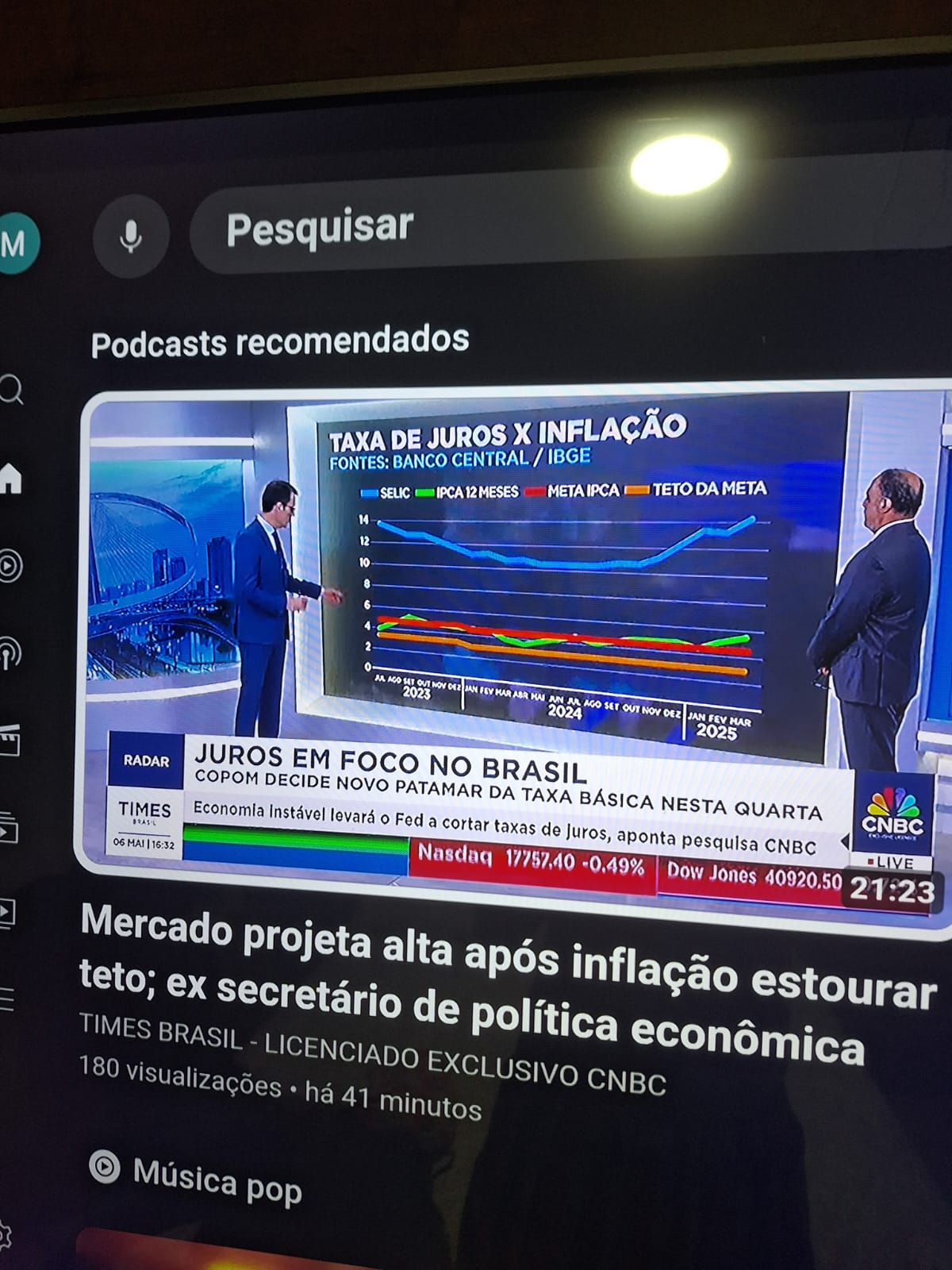The image size is (952, 1270).
Task: Open the library icon in sidebar
Action: 8,913
